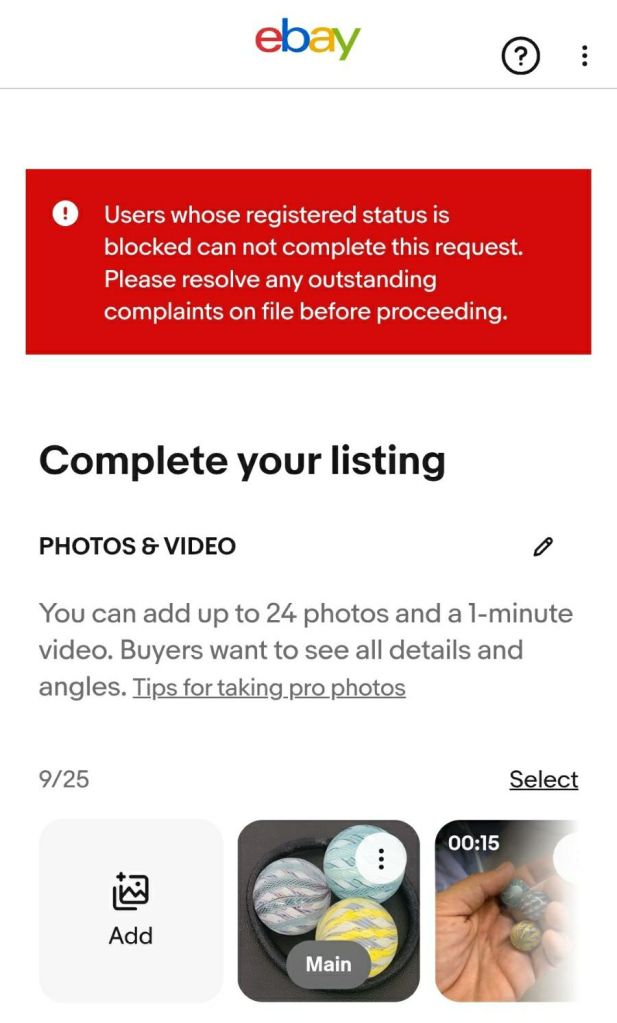The width and height of the screenshot is (617, 1023).
Task: Add a new photo
Action: tap(130, 910)
